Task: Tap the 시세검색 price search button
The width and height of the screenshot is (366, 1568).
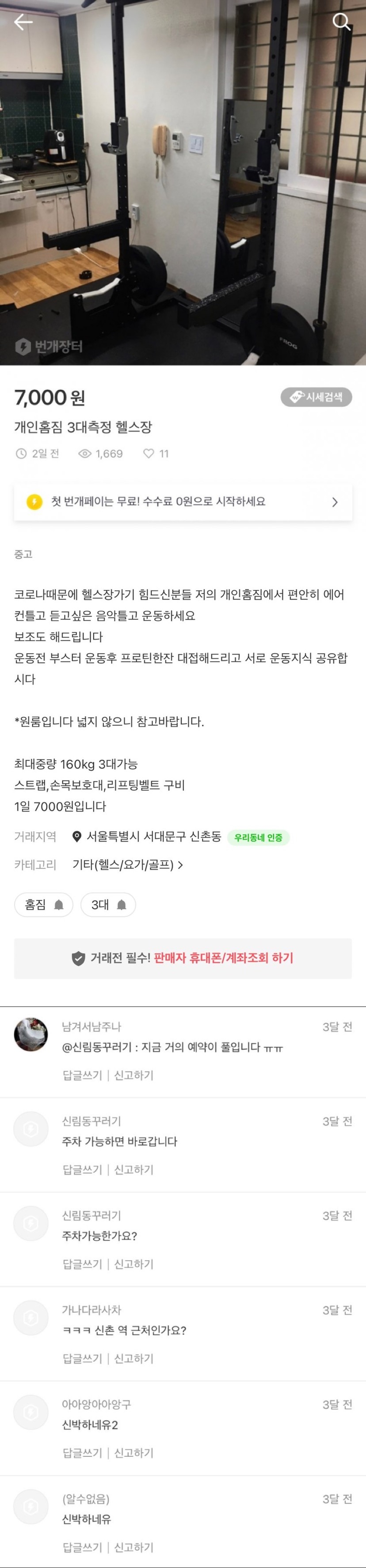Action: coord(316,397)
